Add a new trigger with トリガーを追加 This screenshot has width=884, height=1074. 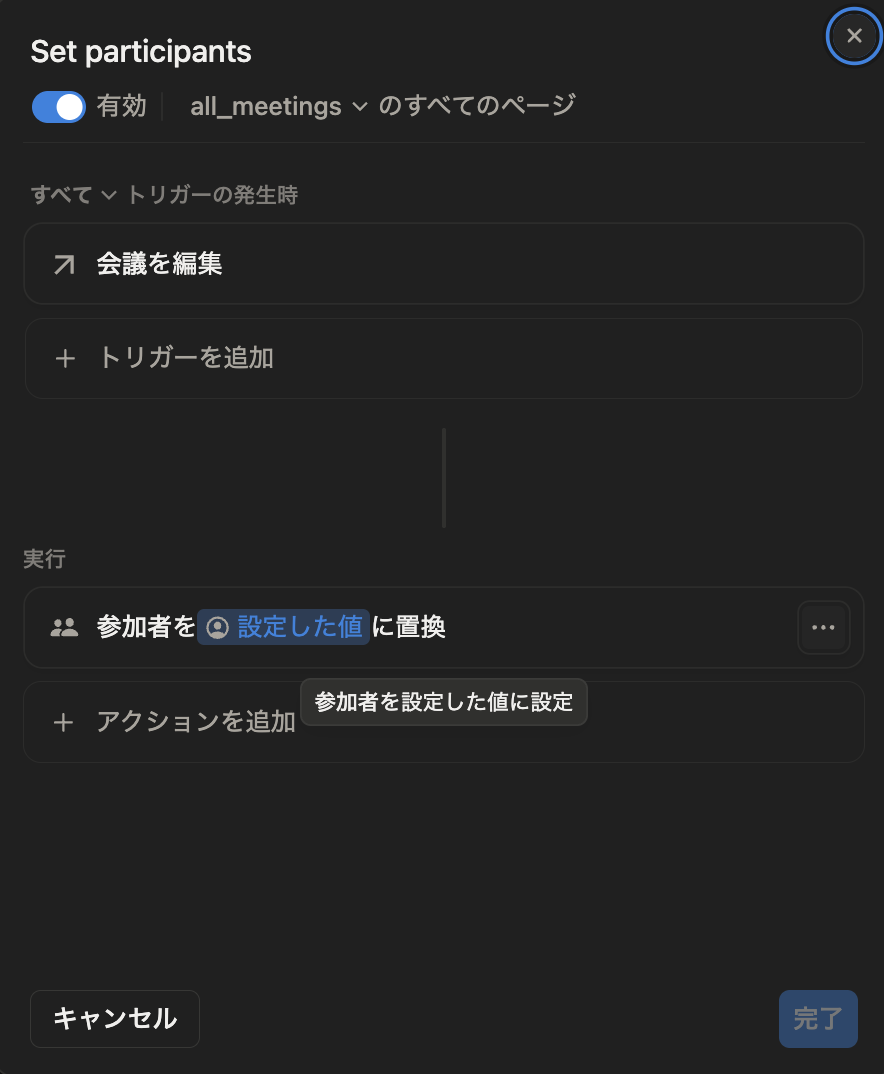[x=443, y=358]
